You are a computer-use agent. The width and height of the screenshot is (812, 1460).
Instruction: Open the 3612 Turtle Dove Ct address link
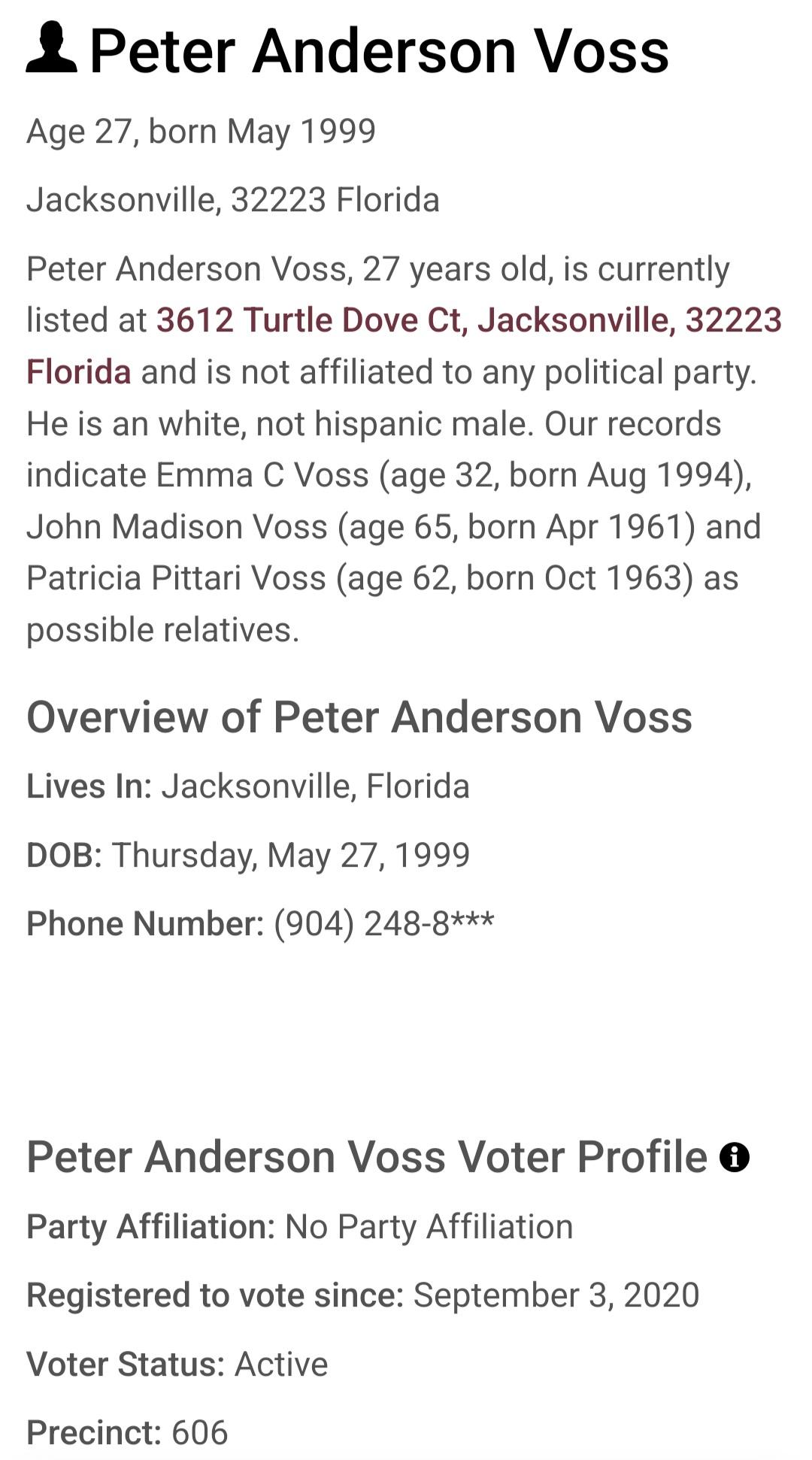point(468,320)
